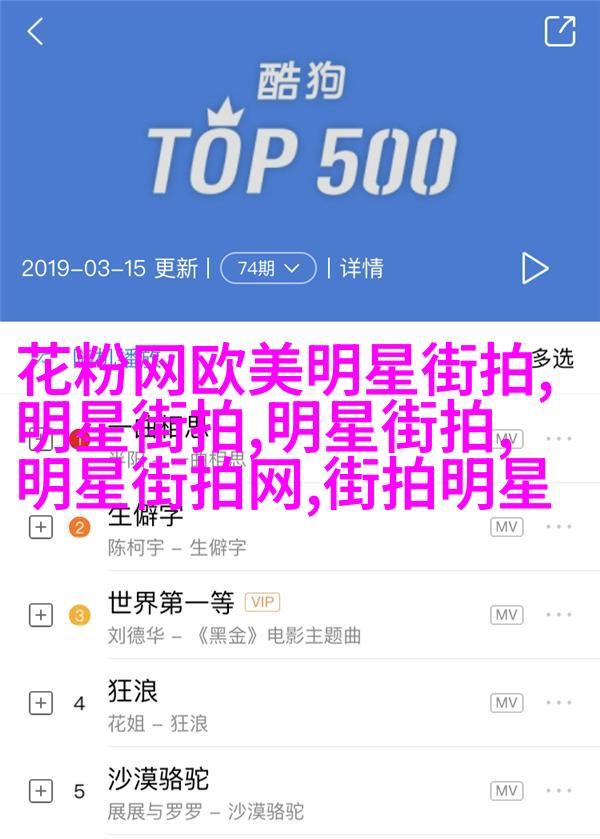Add 世界第一等 with the plus icon

(x=41, y=615)
